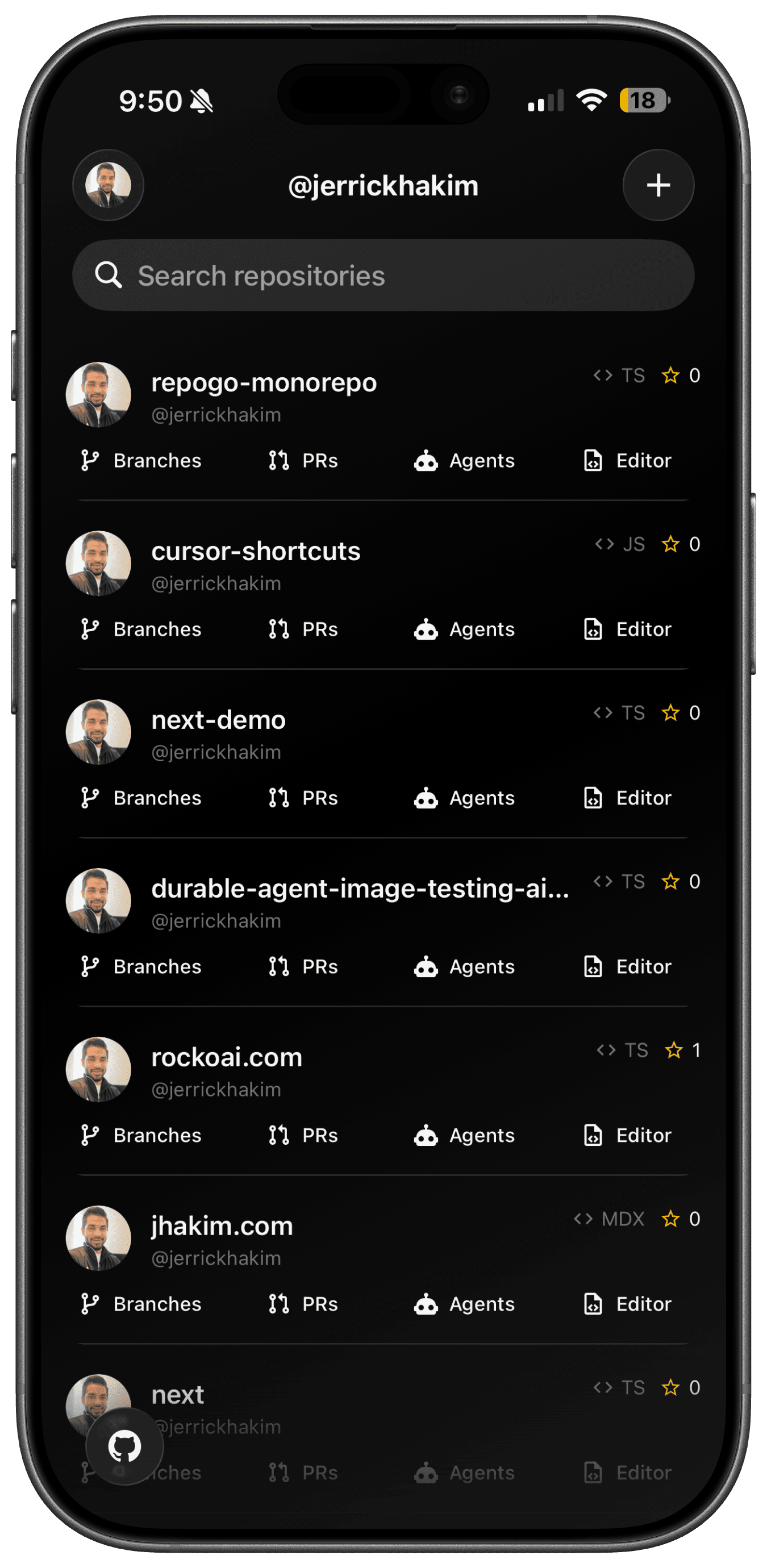
Task: Tap the durable-agent-image-testing repo avatar thumbnail
Action: (x=99, y=902)
